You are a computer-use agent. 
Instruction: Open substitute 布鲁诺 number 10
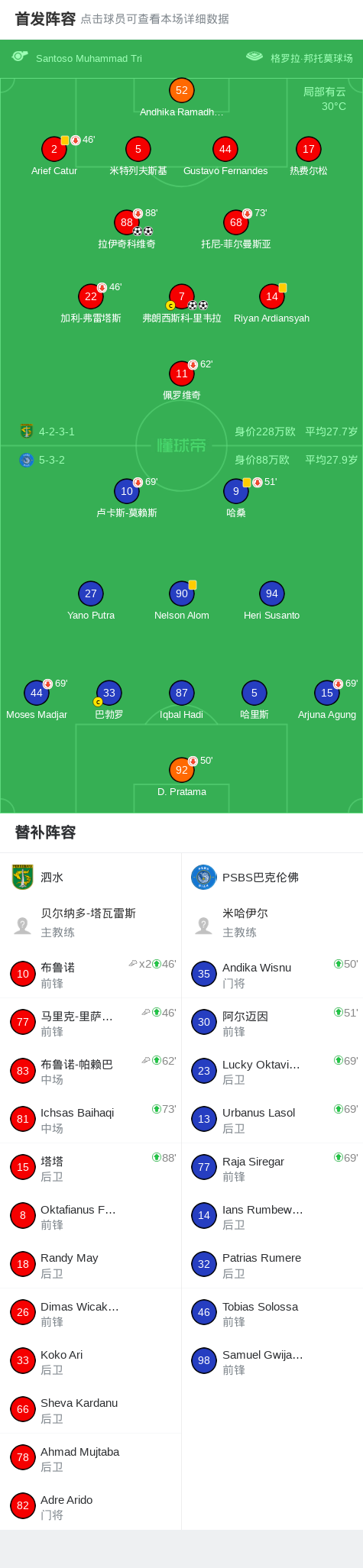coord(90,974)
